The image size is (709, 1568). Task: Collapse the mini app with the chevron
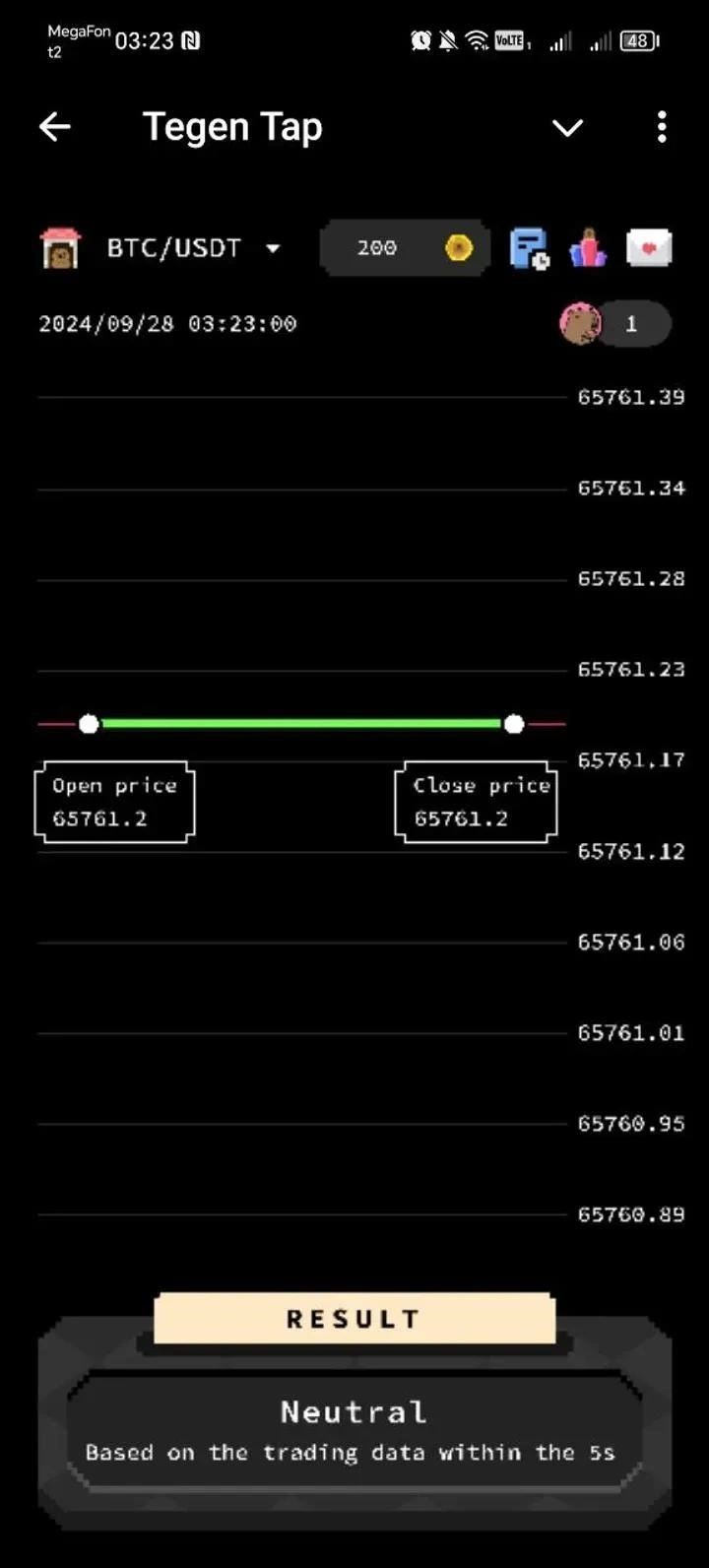[567, 128]
